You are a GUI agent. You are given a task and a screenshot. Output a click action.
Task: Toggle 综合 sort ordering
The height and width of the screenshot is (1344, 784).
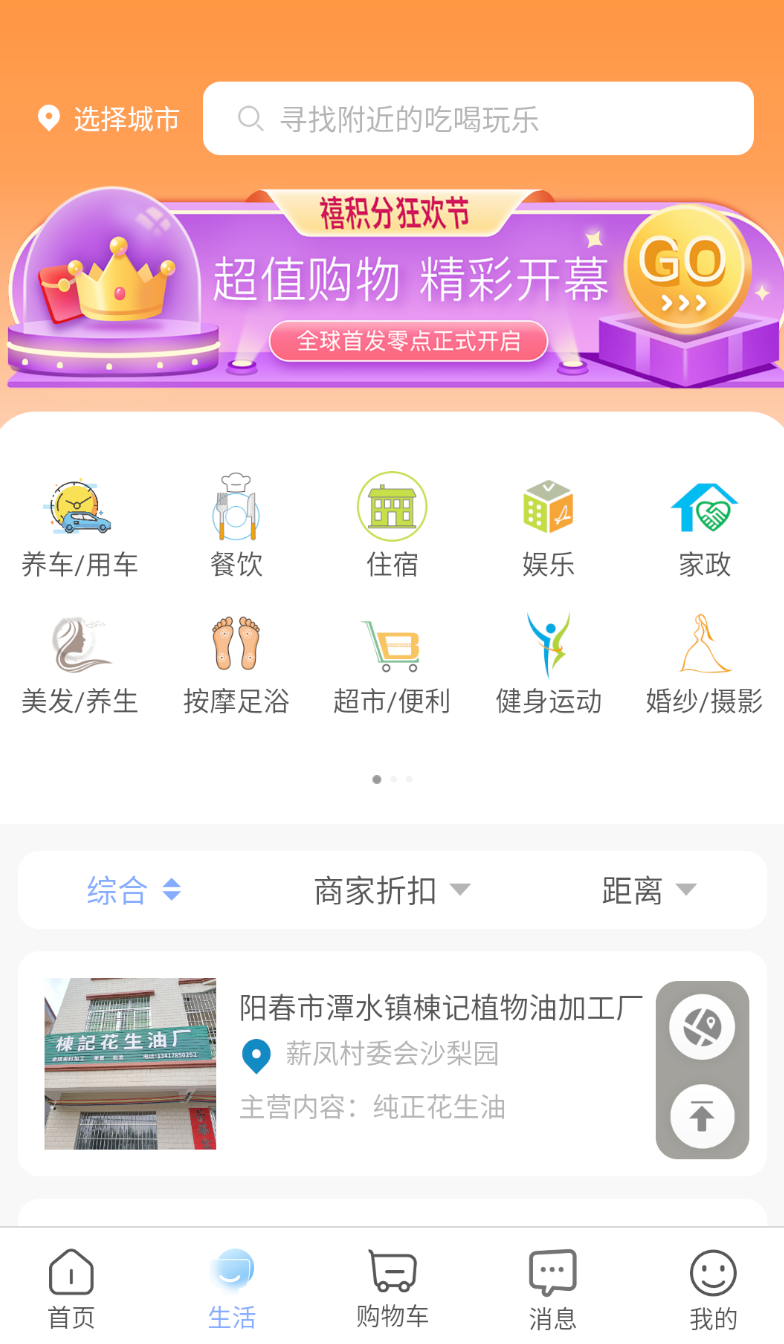(134, 890)
